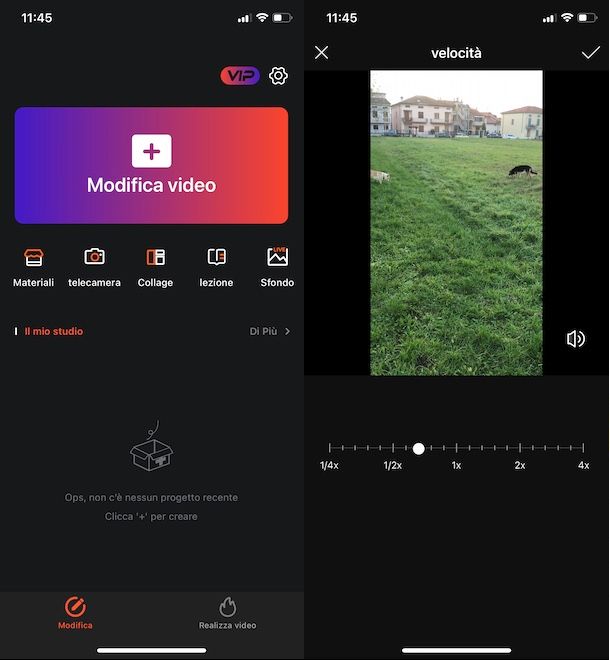The image size is (610, 660).
Task: Open the Sfondo tool
Action: coord(277,268)
